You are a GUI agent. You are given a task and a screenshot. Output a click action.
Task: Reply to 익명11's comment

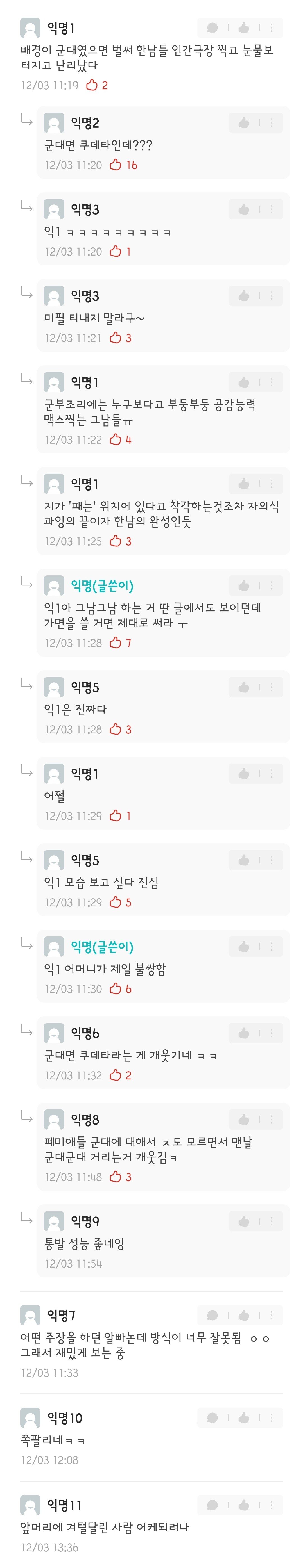tap(212, 1505)
